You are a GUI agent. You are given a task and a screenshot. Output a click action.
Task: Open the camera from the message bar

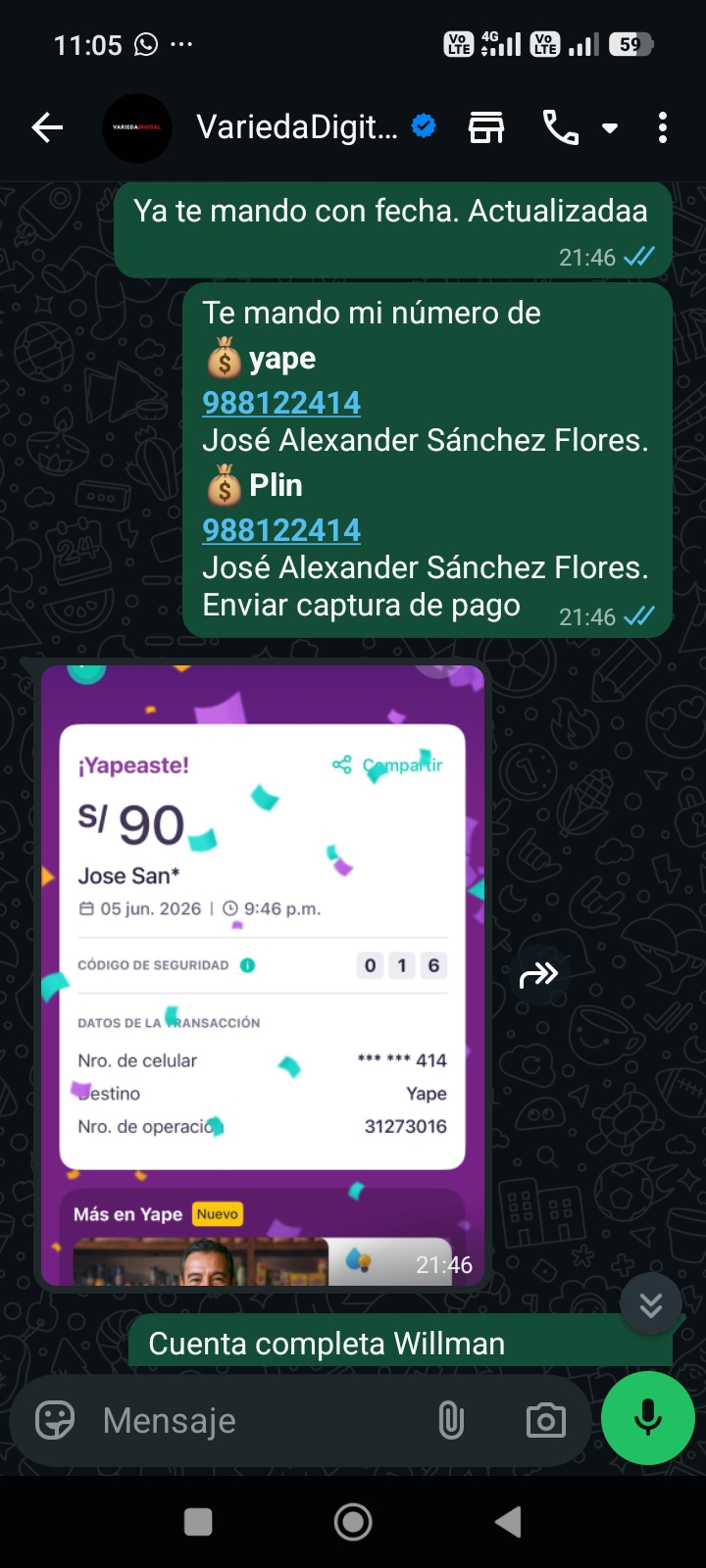[546, 1420]
